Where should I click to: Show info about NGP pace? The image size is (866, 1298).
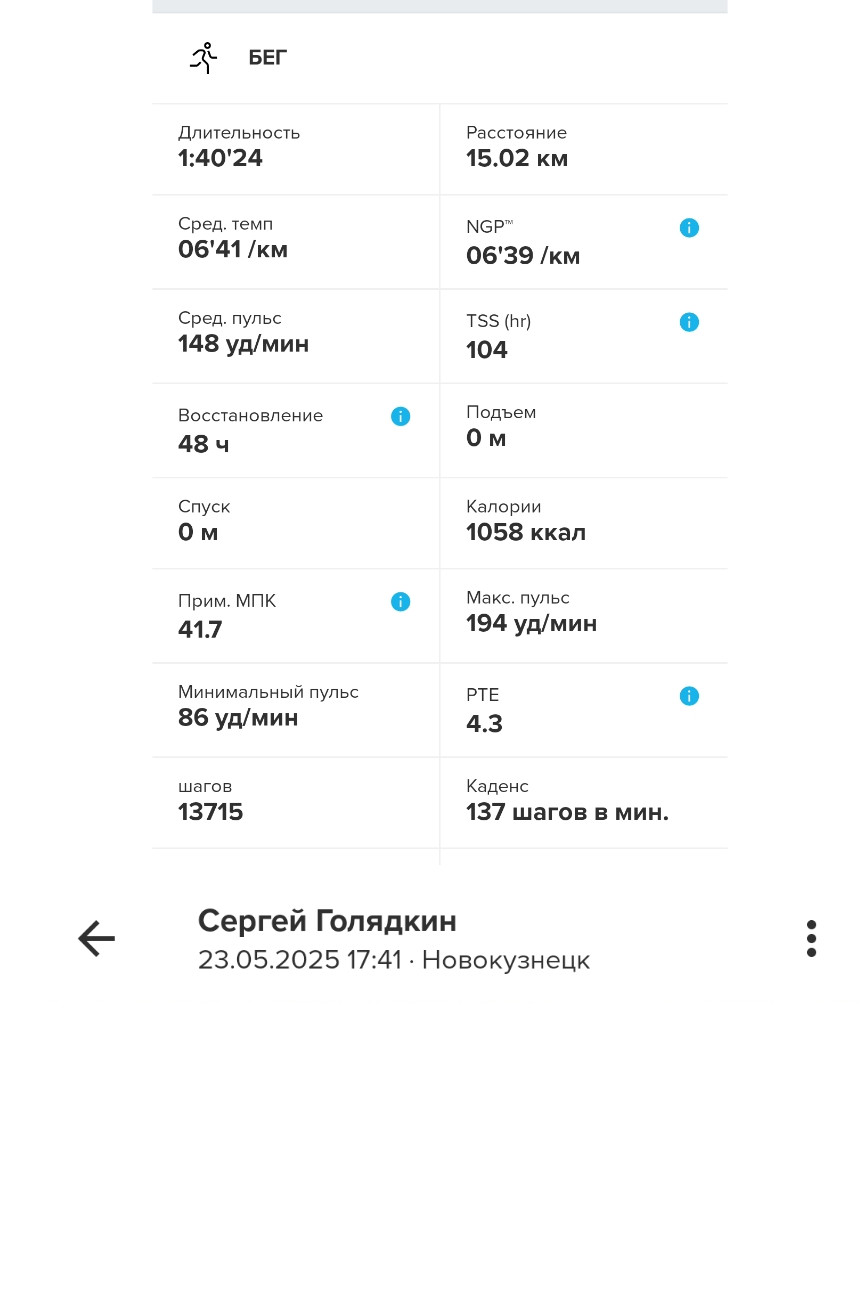[x=689, y=228]
